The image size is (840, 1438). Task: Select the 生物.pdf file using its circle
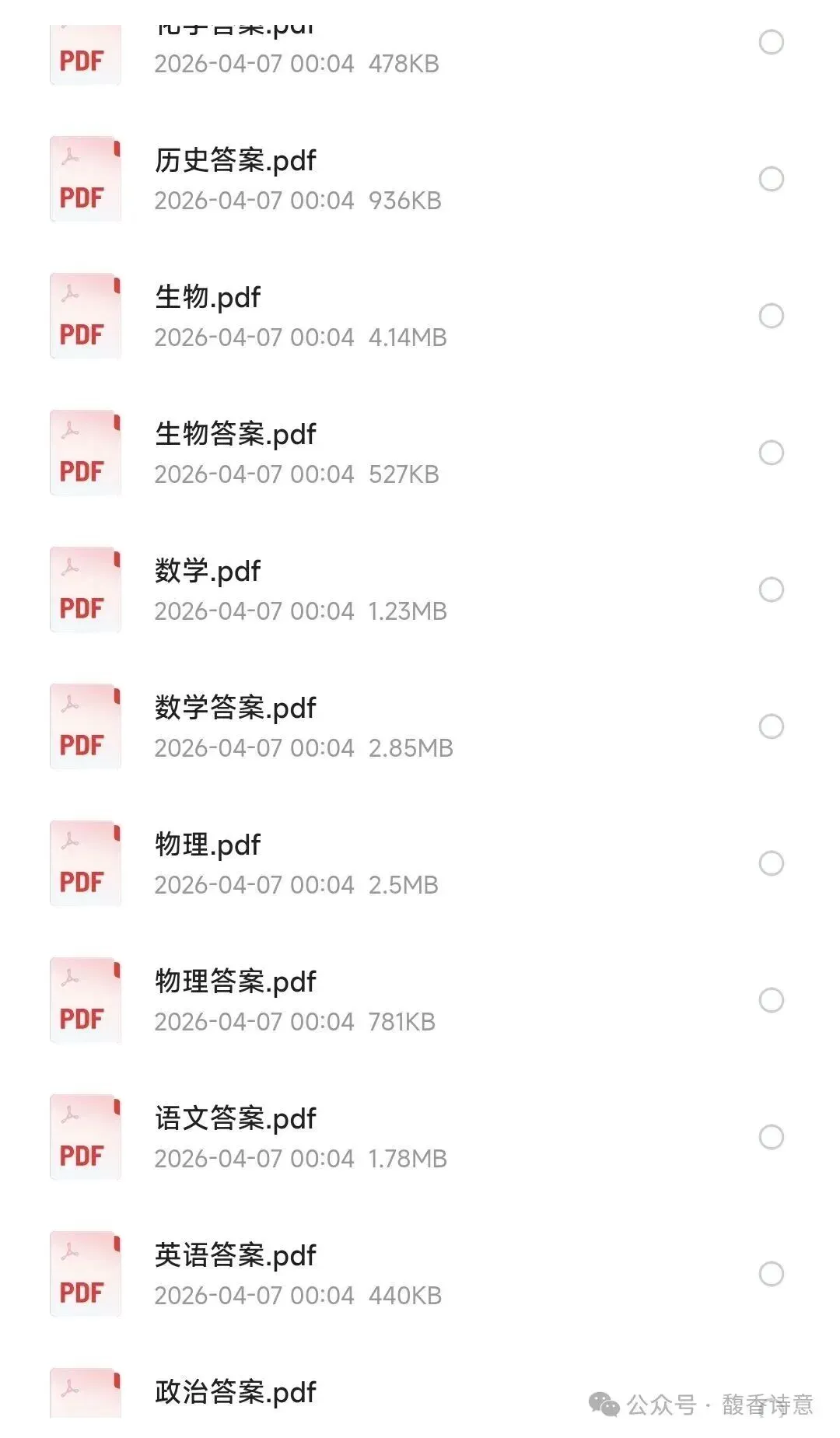(x=771, y=316)
